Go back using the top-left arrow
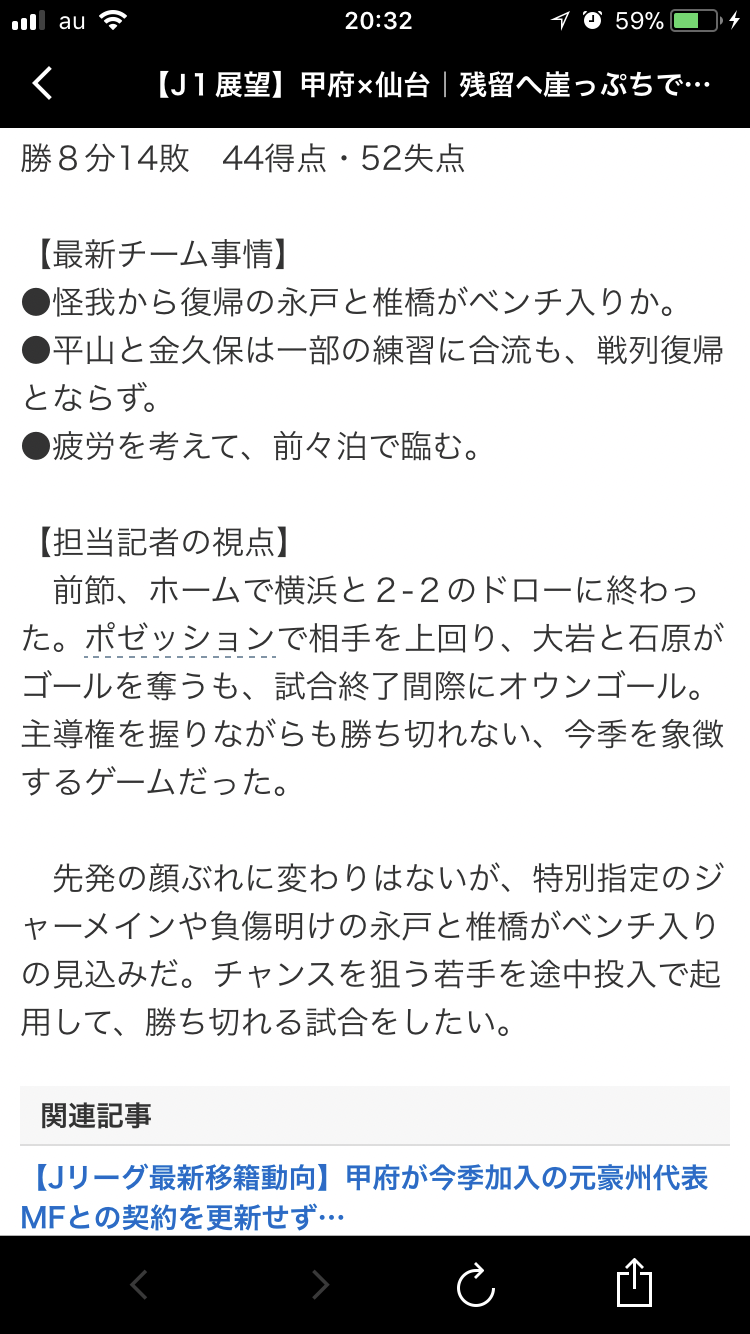Viewport: 750px width, 1334px height. [x=42, y=84]
